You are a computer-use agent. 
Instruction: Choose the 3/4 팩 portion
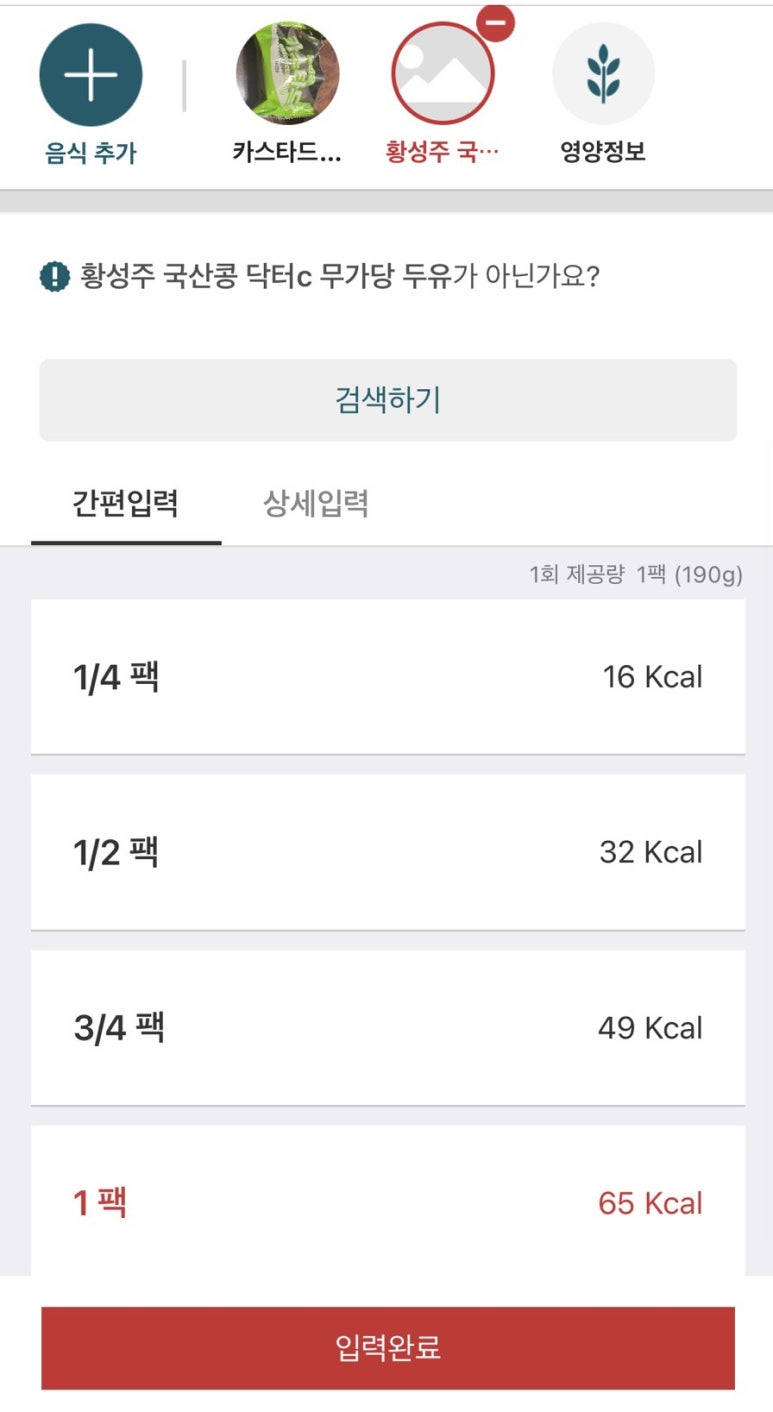click(388, 1028)
